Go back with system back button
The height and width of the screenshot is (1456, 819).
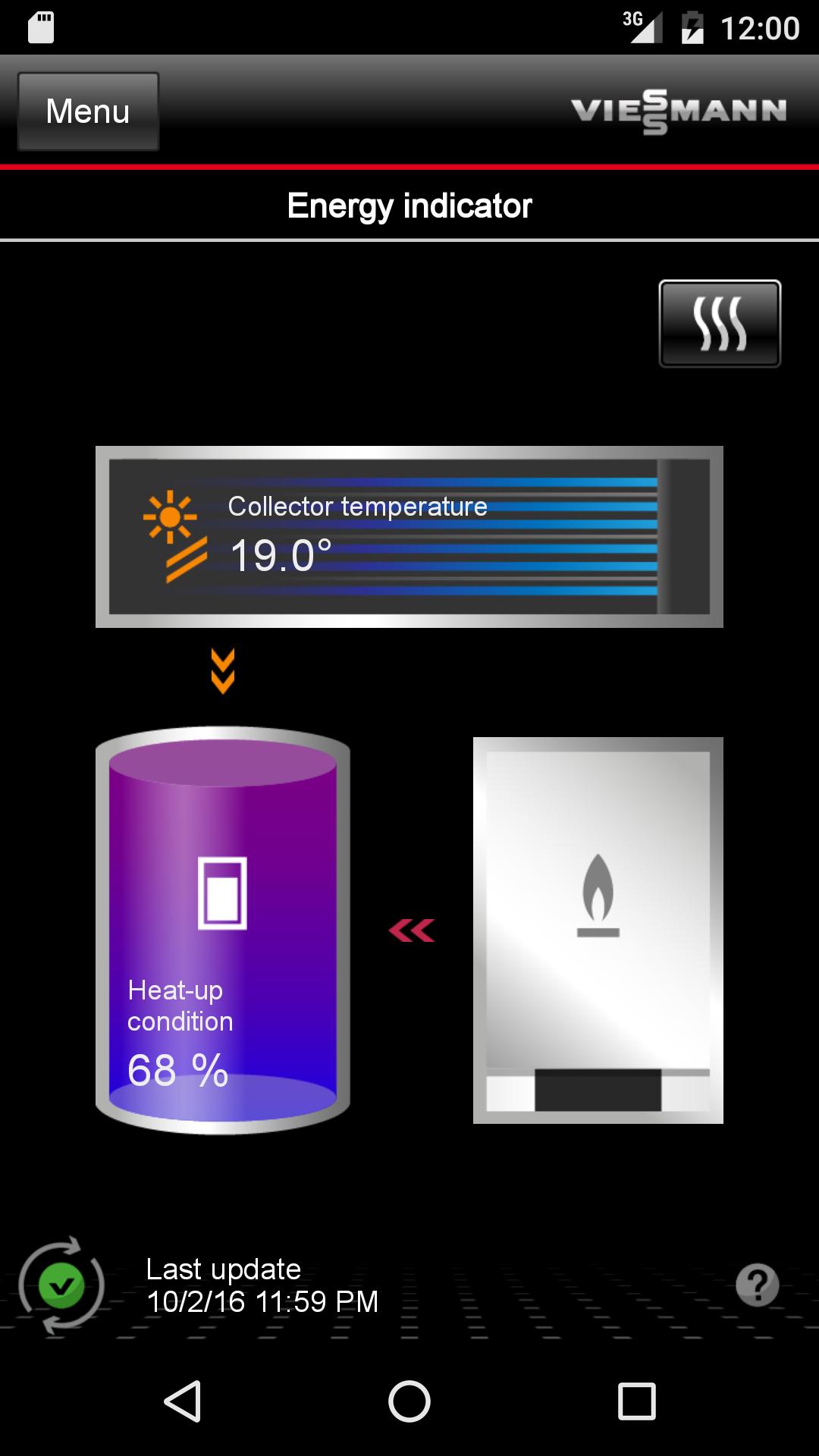point(182,1401)
